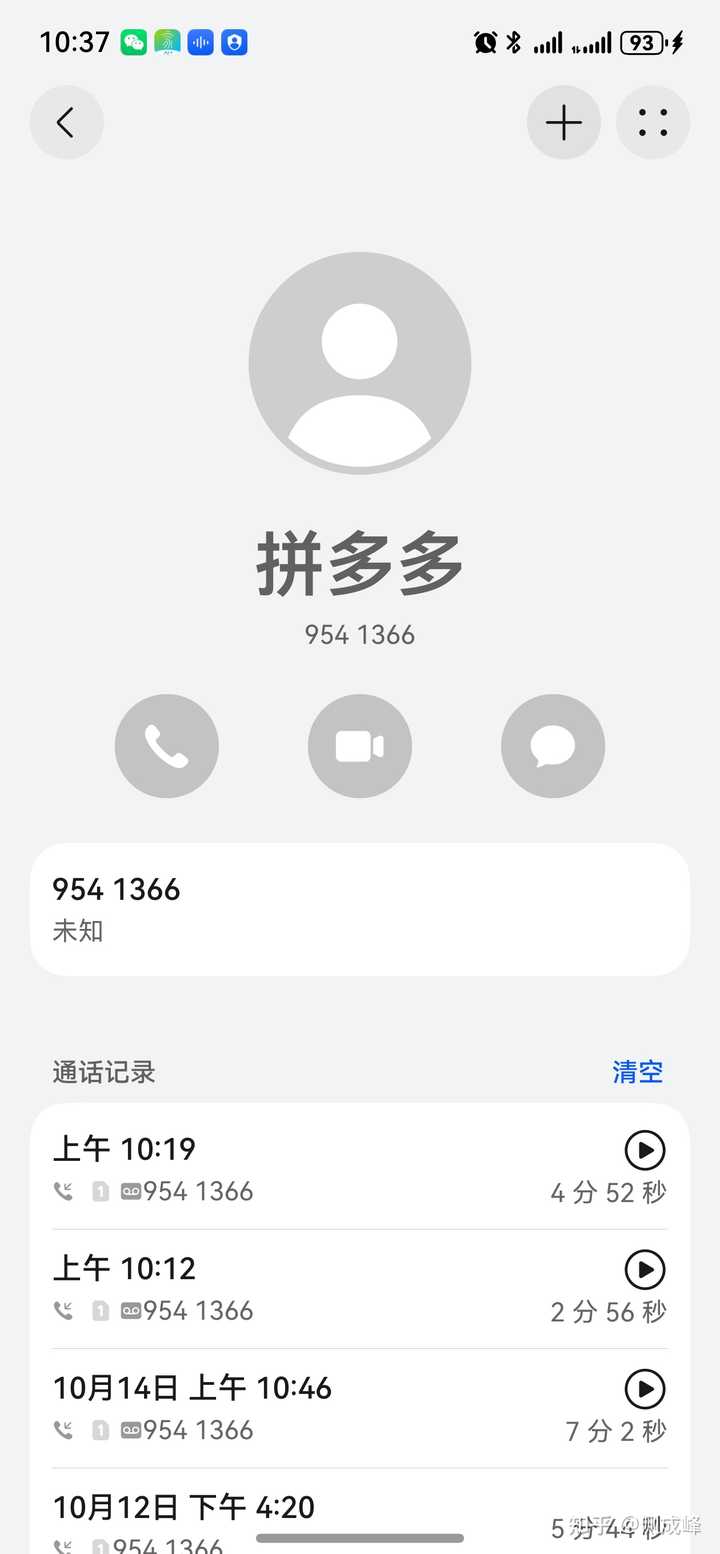Viewport: 720px width, 1554px height.
Task: Open the 上午 10:19 call record
Action: (x=300, y=1169)
